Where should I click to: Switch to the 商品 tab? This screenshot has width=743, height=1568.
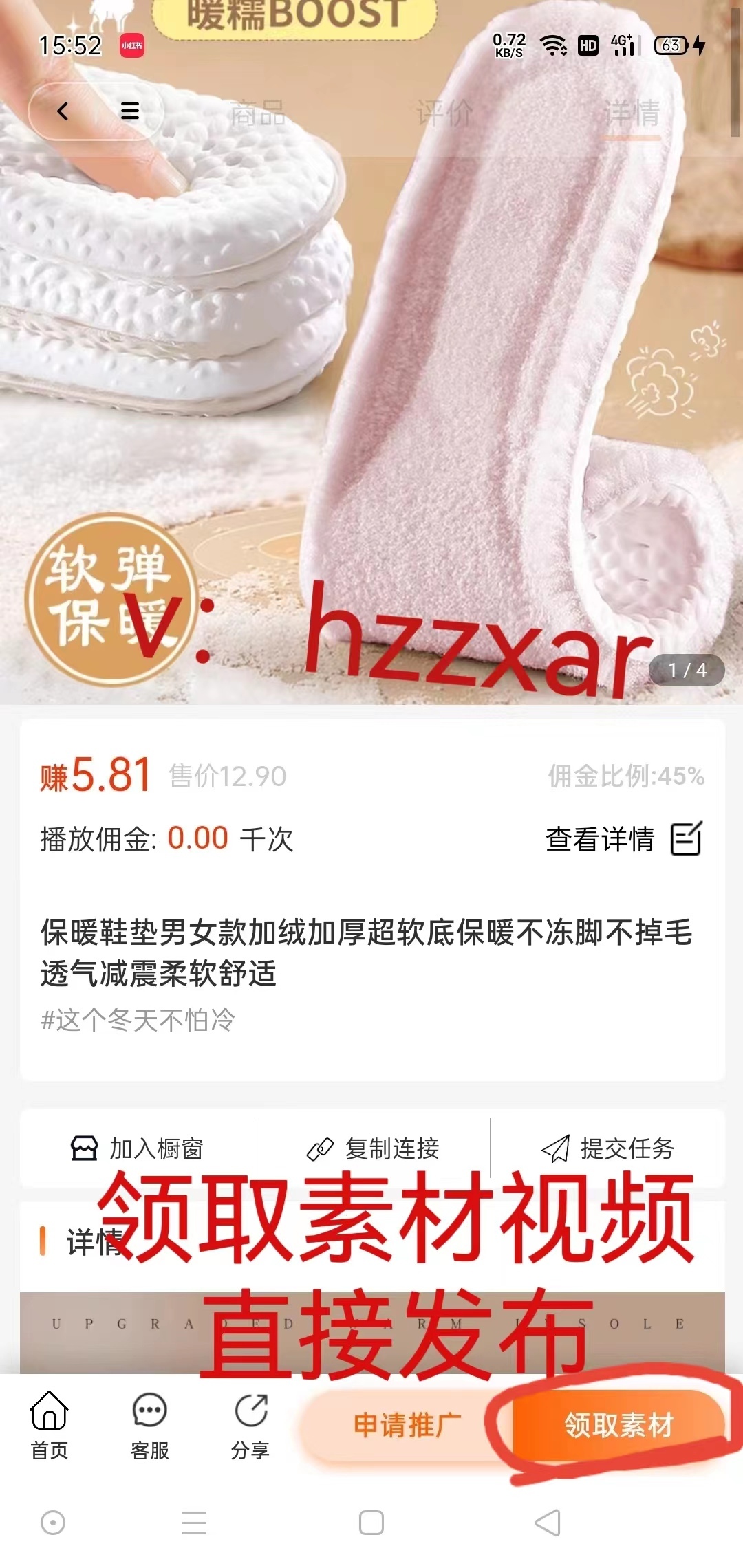(258, 113)
